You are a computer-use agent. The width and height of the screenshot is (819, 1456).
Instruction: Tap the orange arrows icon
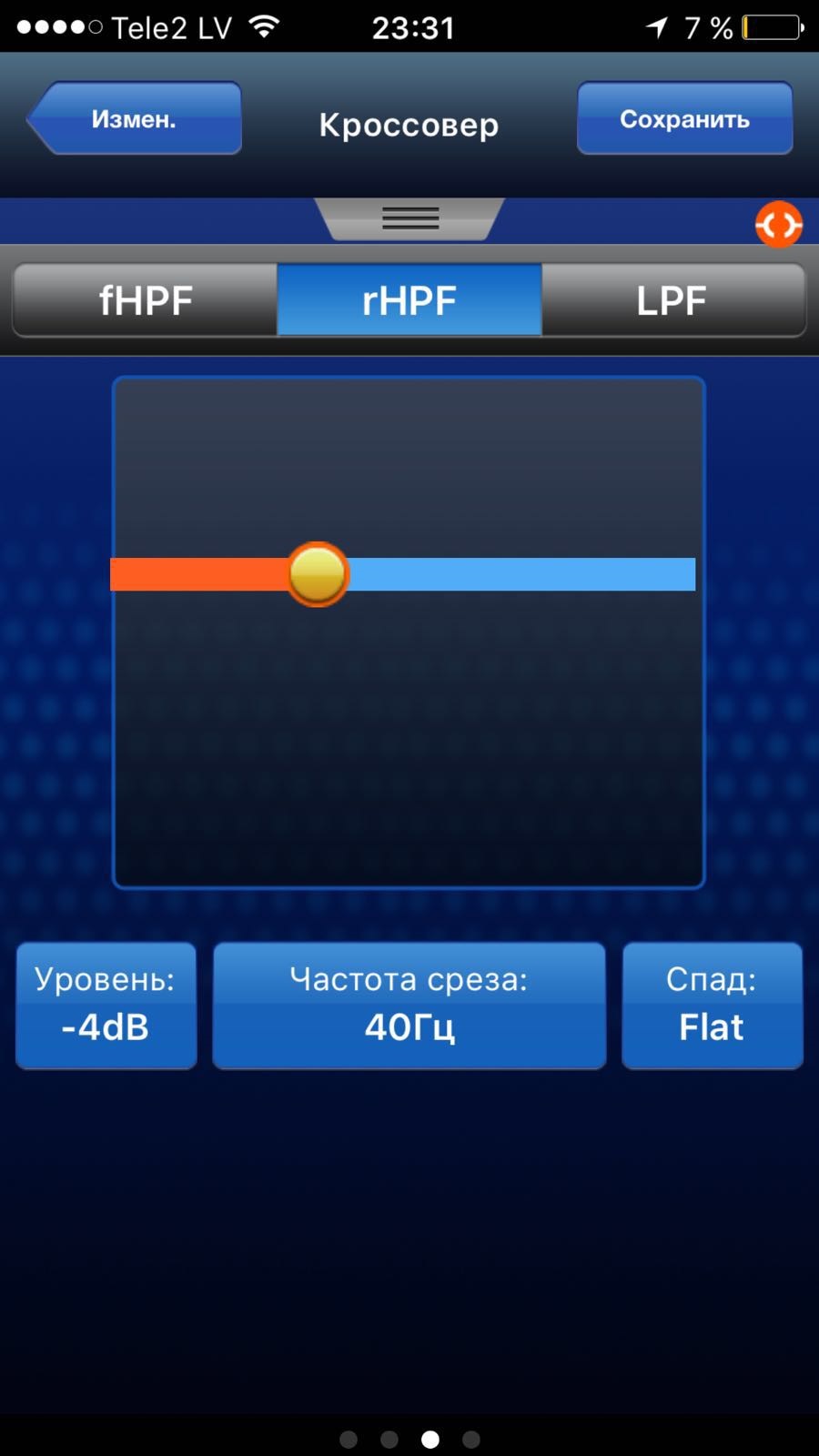778,224
